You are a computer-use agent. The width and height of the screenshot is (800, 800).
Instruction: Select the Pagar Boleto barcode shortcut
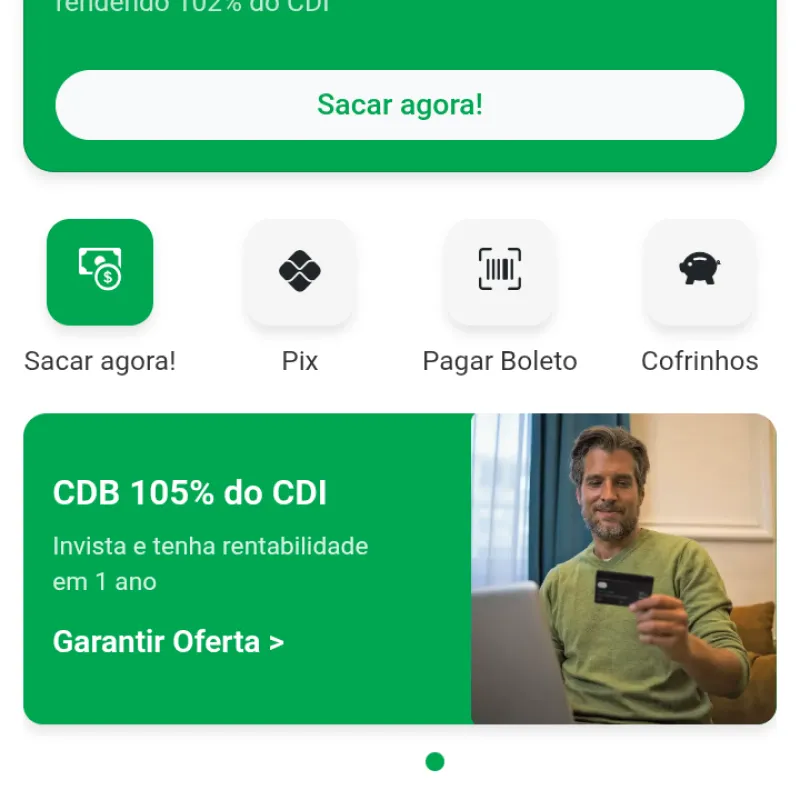click(x=500, y=272)
